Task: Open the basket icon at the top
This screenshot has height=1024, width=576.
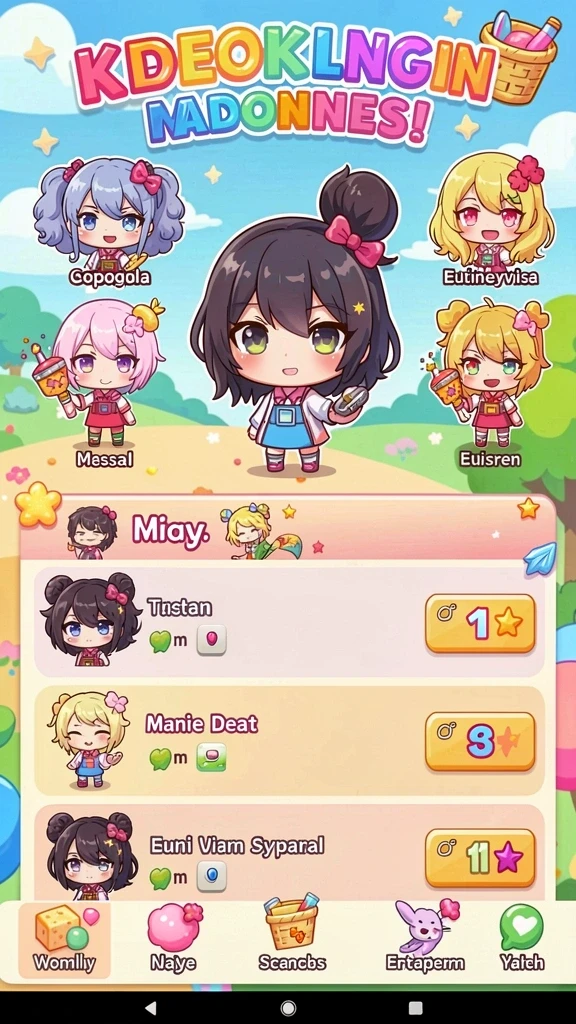Action: point(520,57)
